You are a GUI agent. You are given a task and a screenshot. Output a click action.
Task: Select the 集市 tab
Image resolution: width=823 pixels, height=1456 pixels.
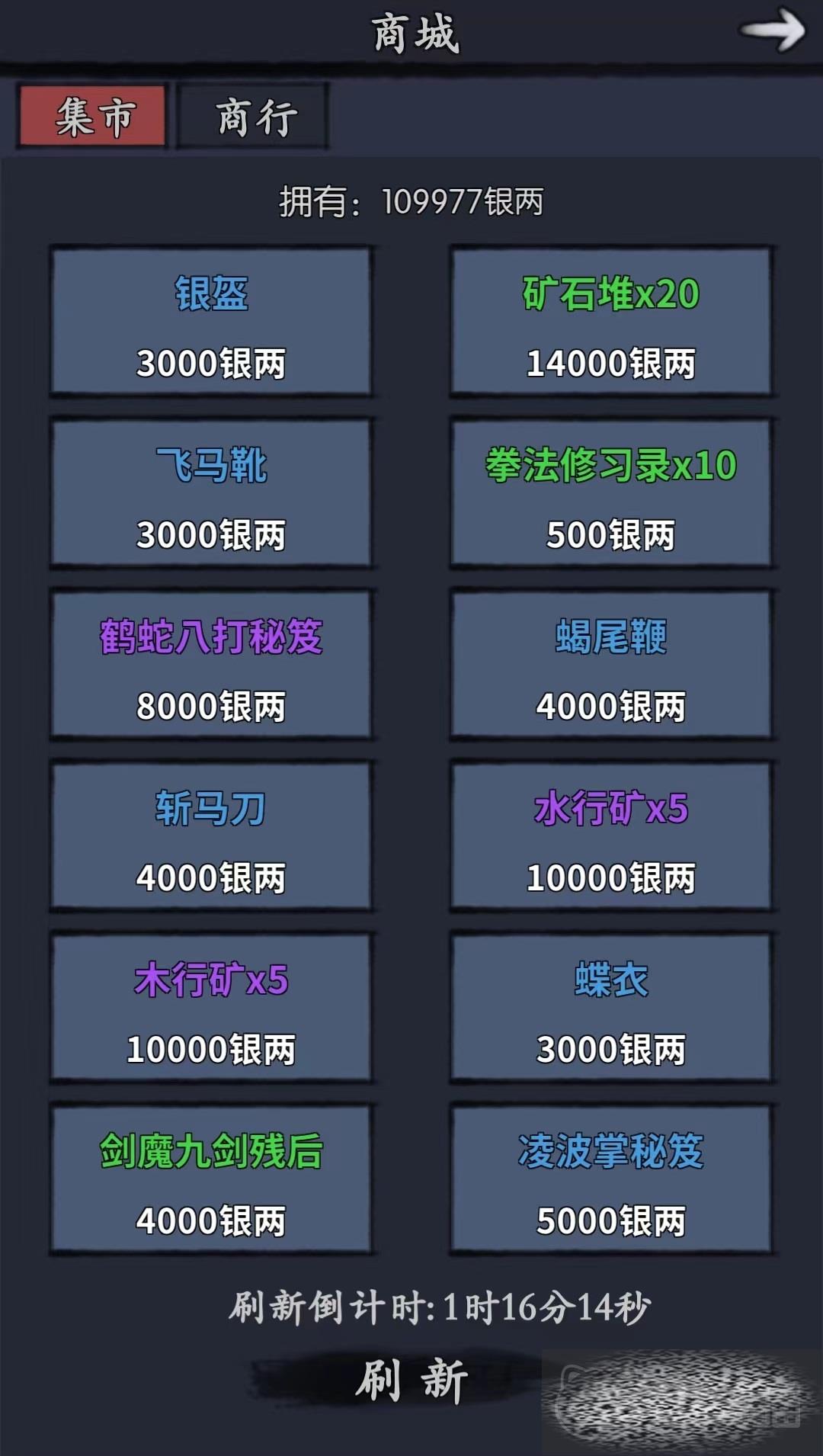click(93, 117)
